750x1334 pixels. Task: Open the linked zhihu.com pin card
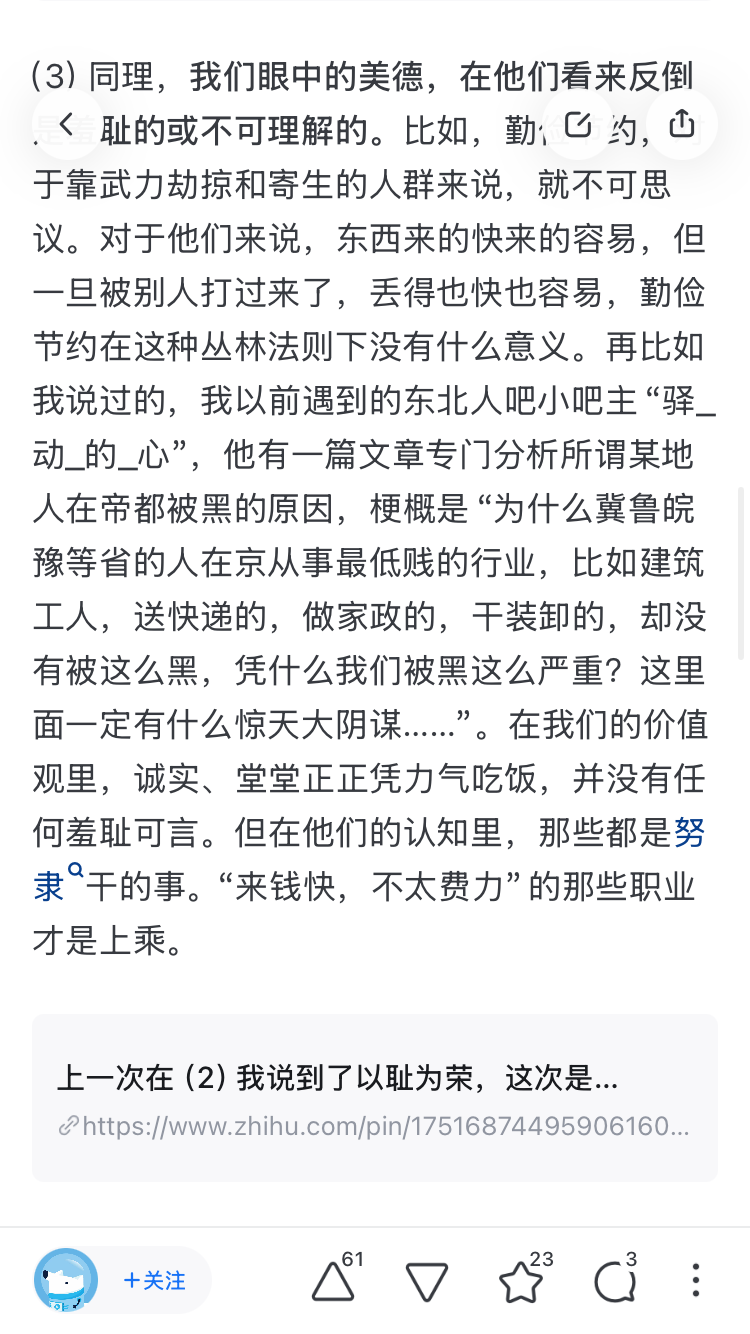(x=375, y=1098)
